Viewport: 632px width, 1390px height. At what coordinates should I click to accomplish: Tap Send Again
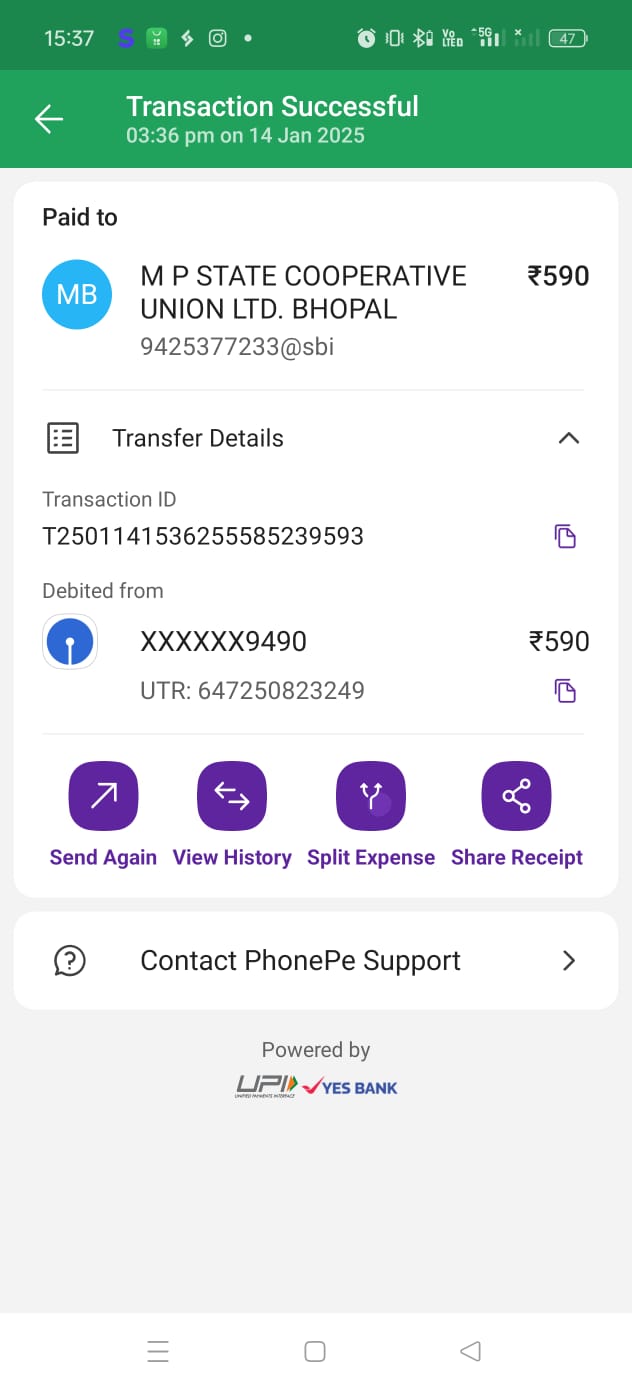click(x=103, y=815)
